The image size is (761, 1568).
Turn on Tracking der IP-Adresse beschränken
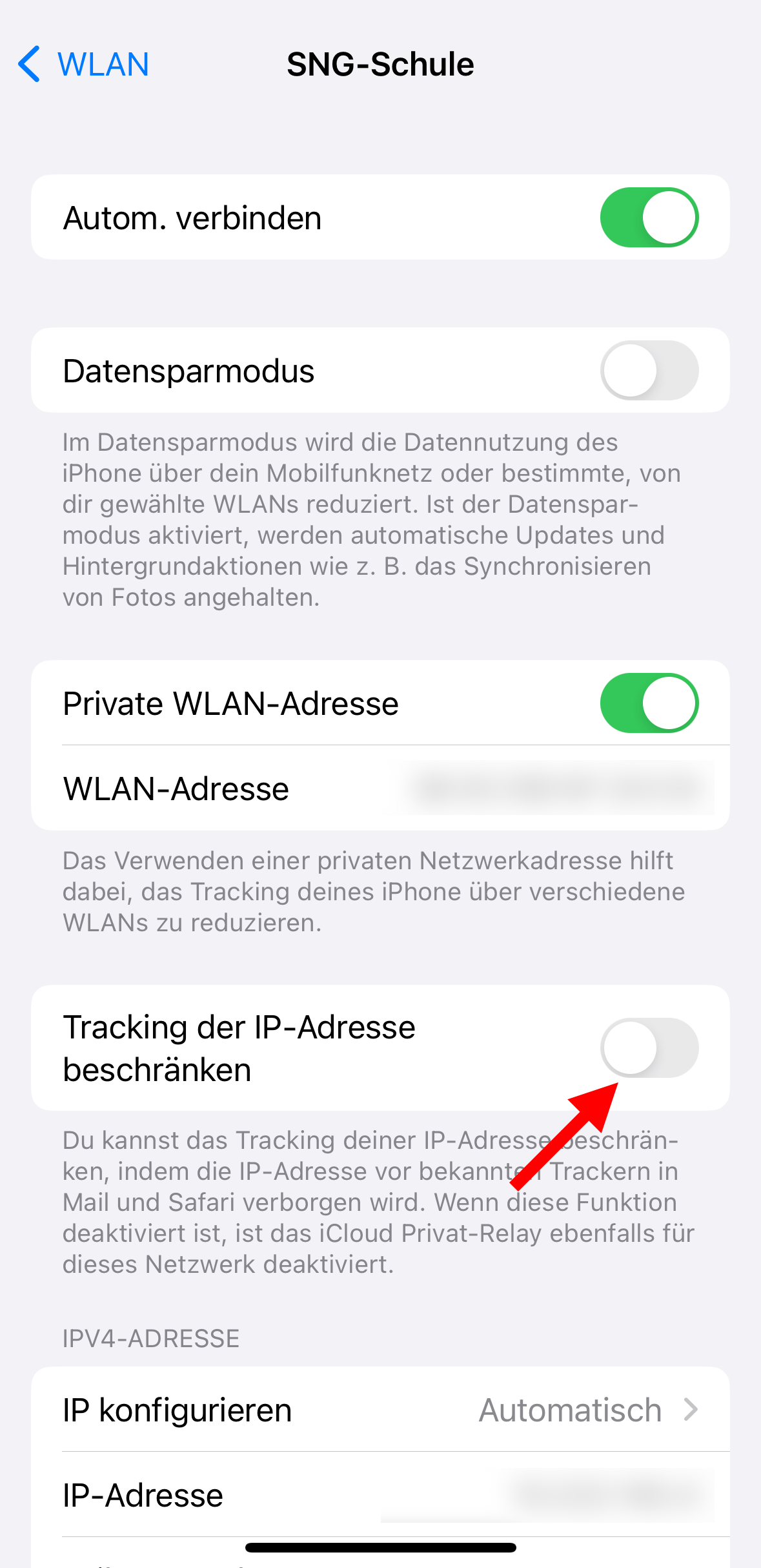pyautogui.click(x=649, y=1047)
